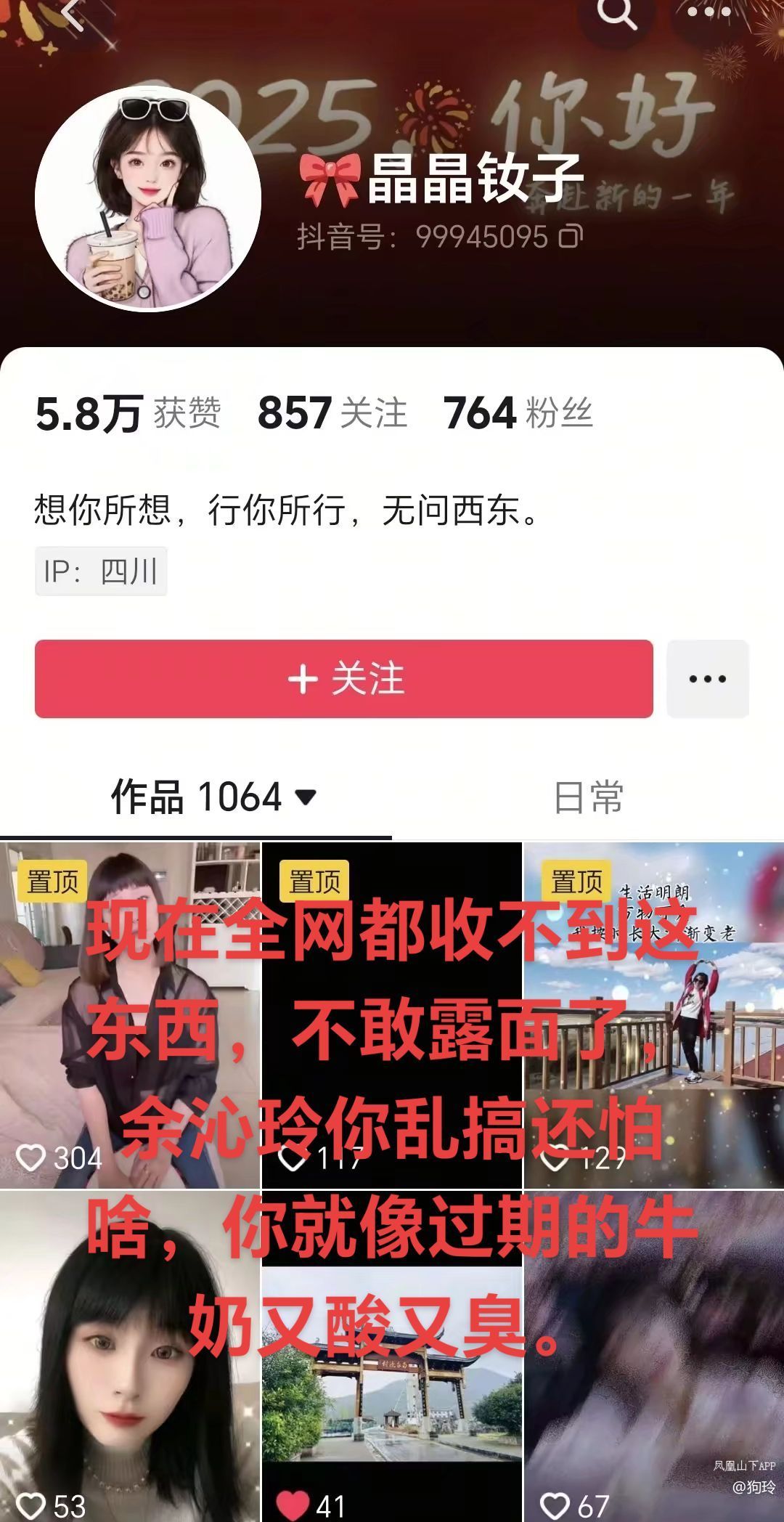Copy the Douyin ID 99945095

[x=571, y=237]
